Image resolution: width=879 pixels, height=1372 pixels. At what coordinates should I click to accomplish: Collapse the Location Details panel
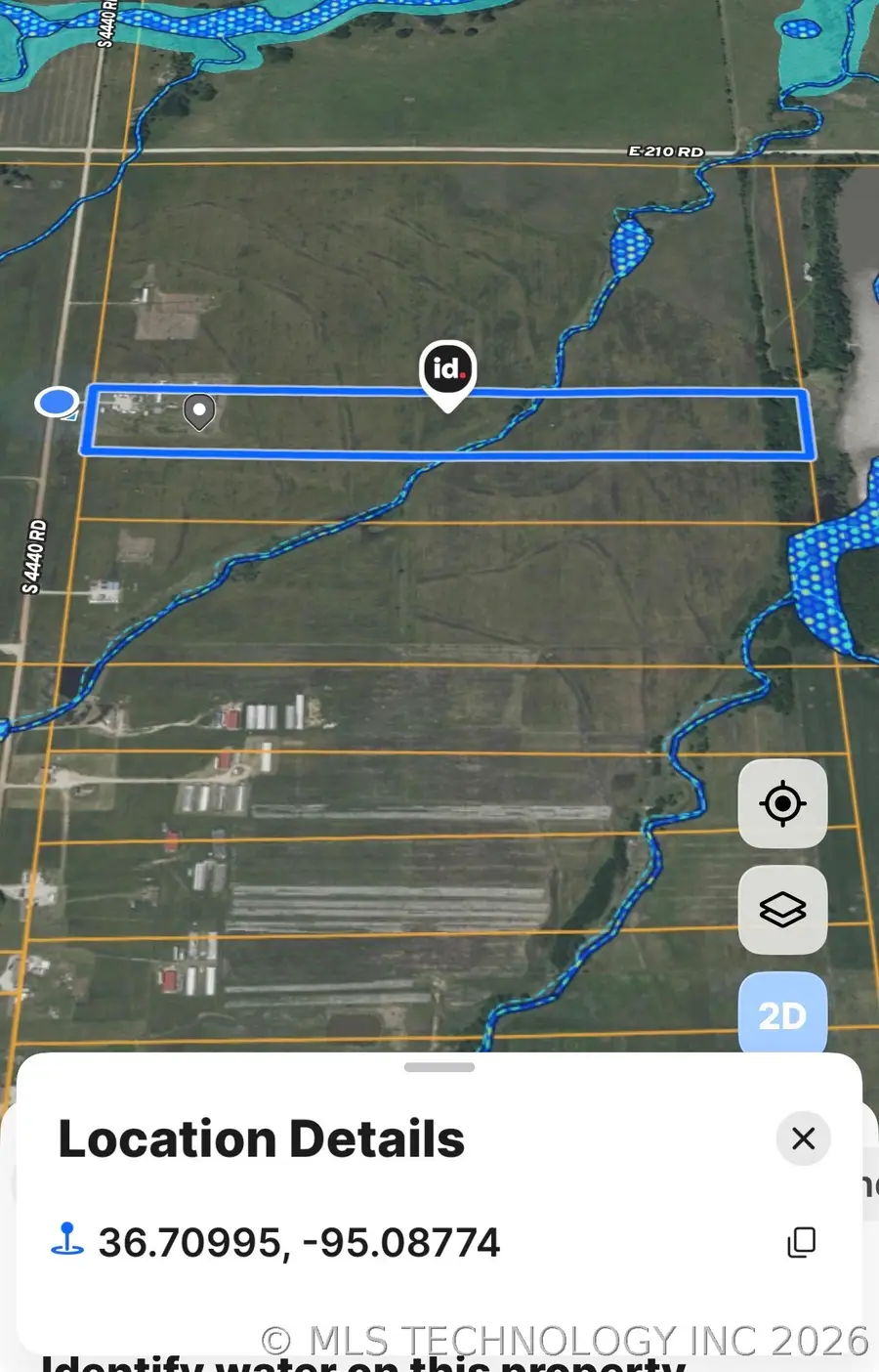click(x=803, y=1138)
